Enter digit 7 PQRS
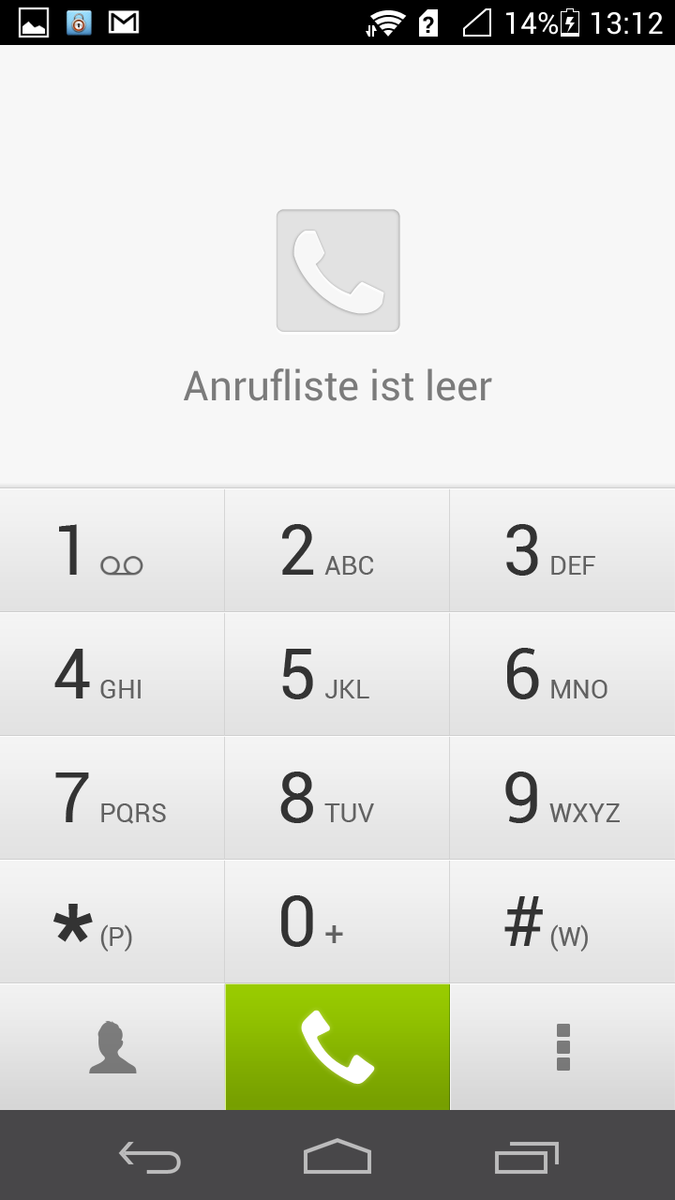 (112, 799)
